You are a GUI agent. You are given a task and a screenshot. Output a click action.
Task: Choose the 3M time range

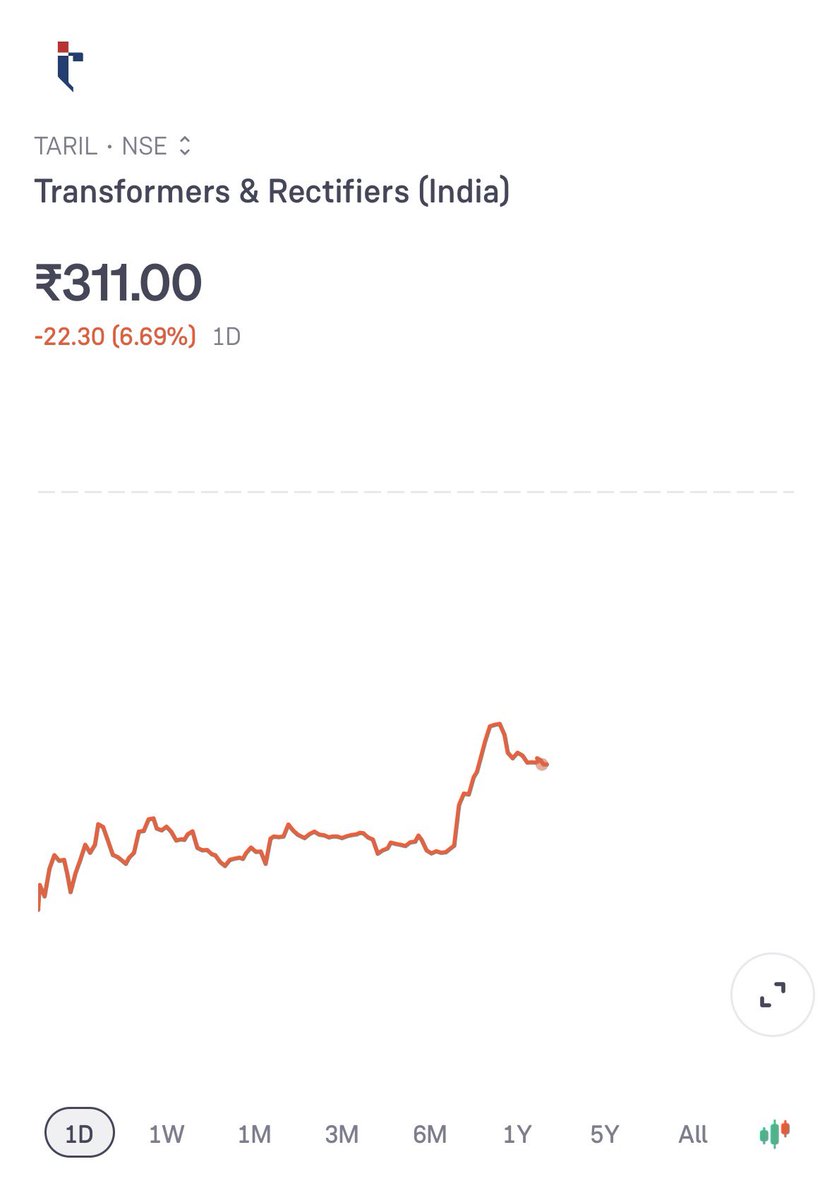pos(342,1134)
